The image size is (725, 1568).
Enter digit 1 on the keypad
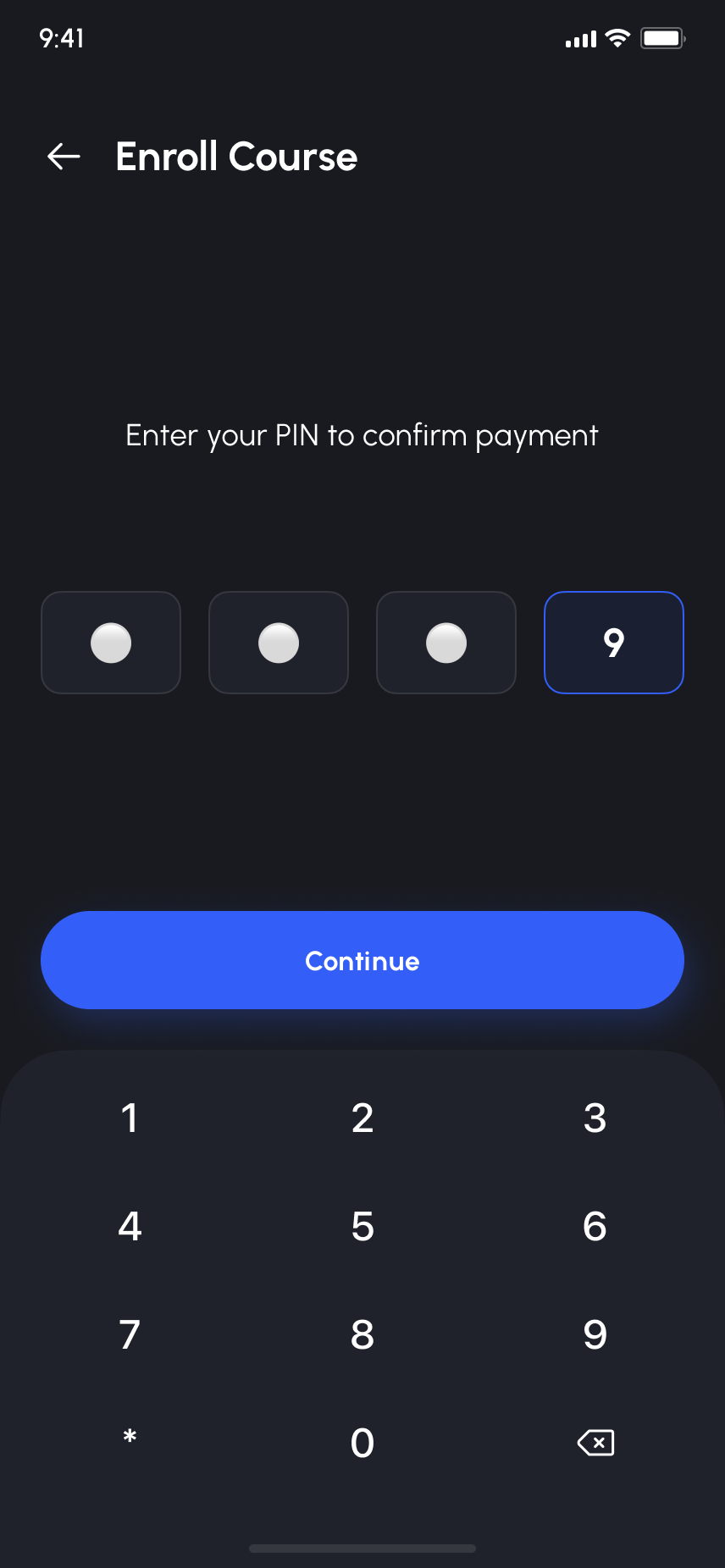click(x=130, y=1118)
